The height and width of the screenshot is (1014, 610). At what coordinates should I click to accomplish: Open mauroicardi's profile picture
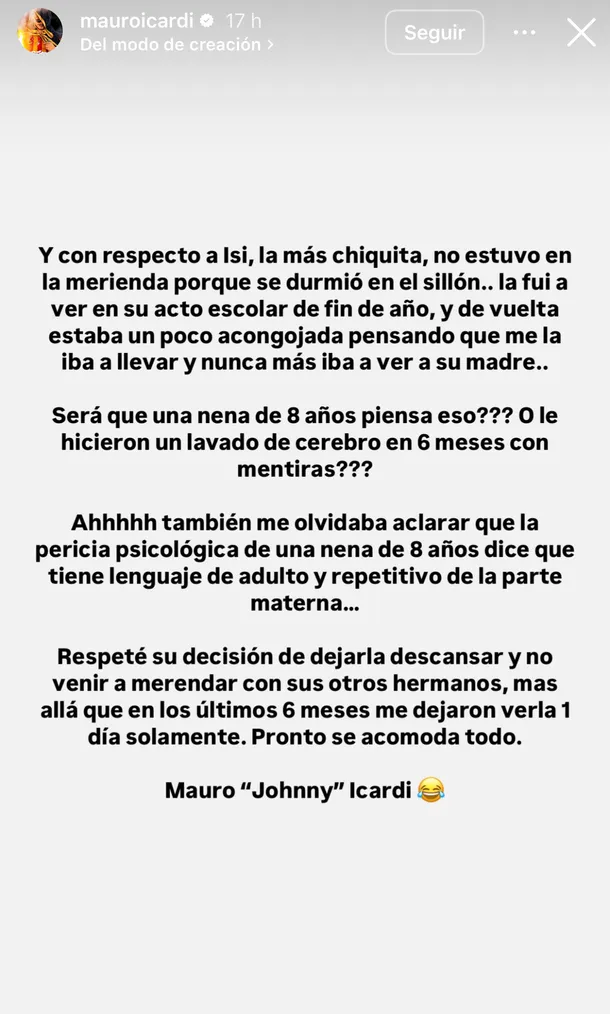[40, 31]
